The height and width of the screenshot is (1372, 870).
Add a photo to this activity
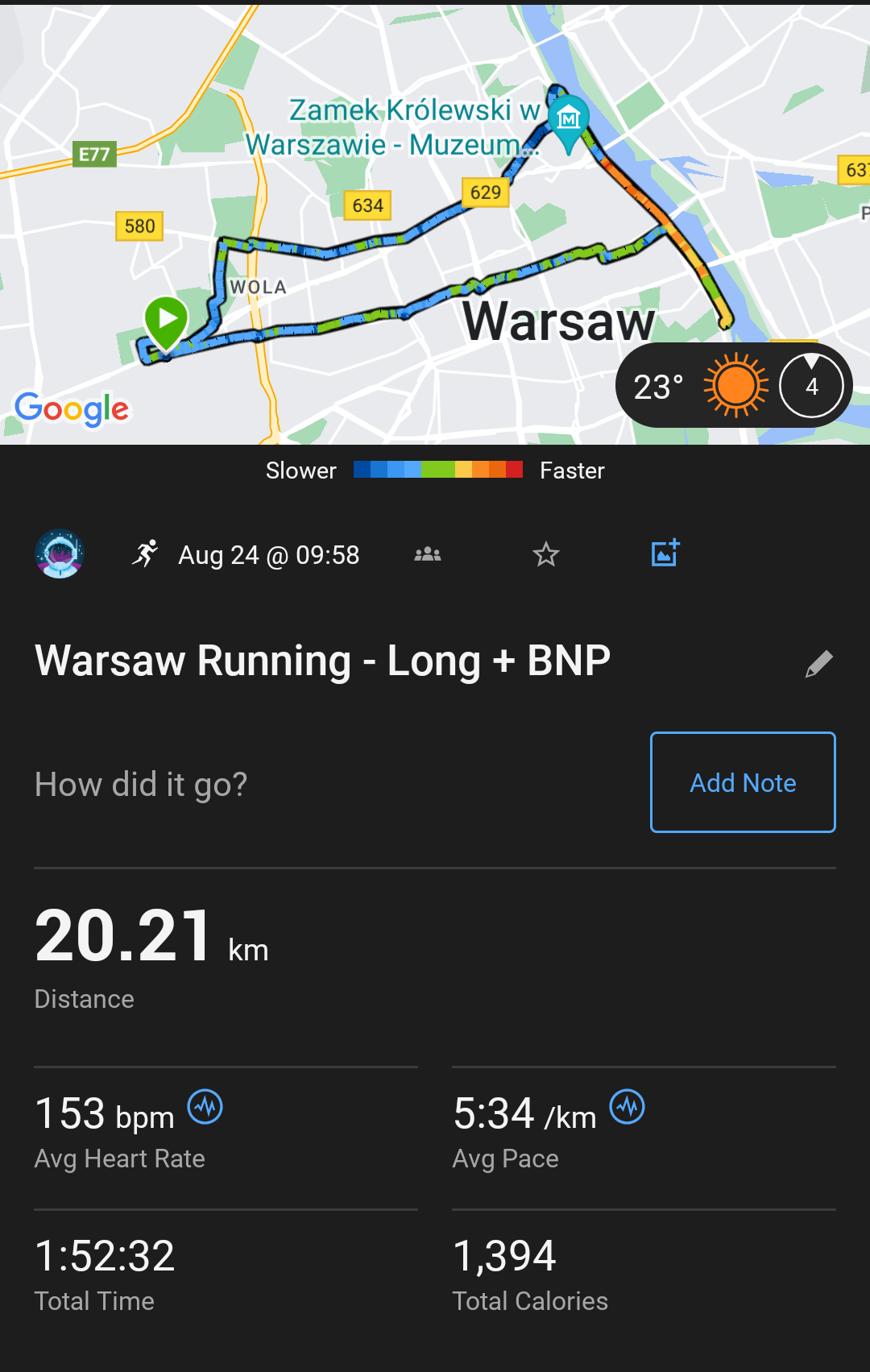tap(665, 553)
